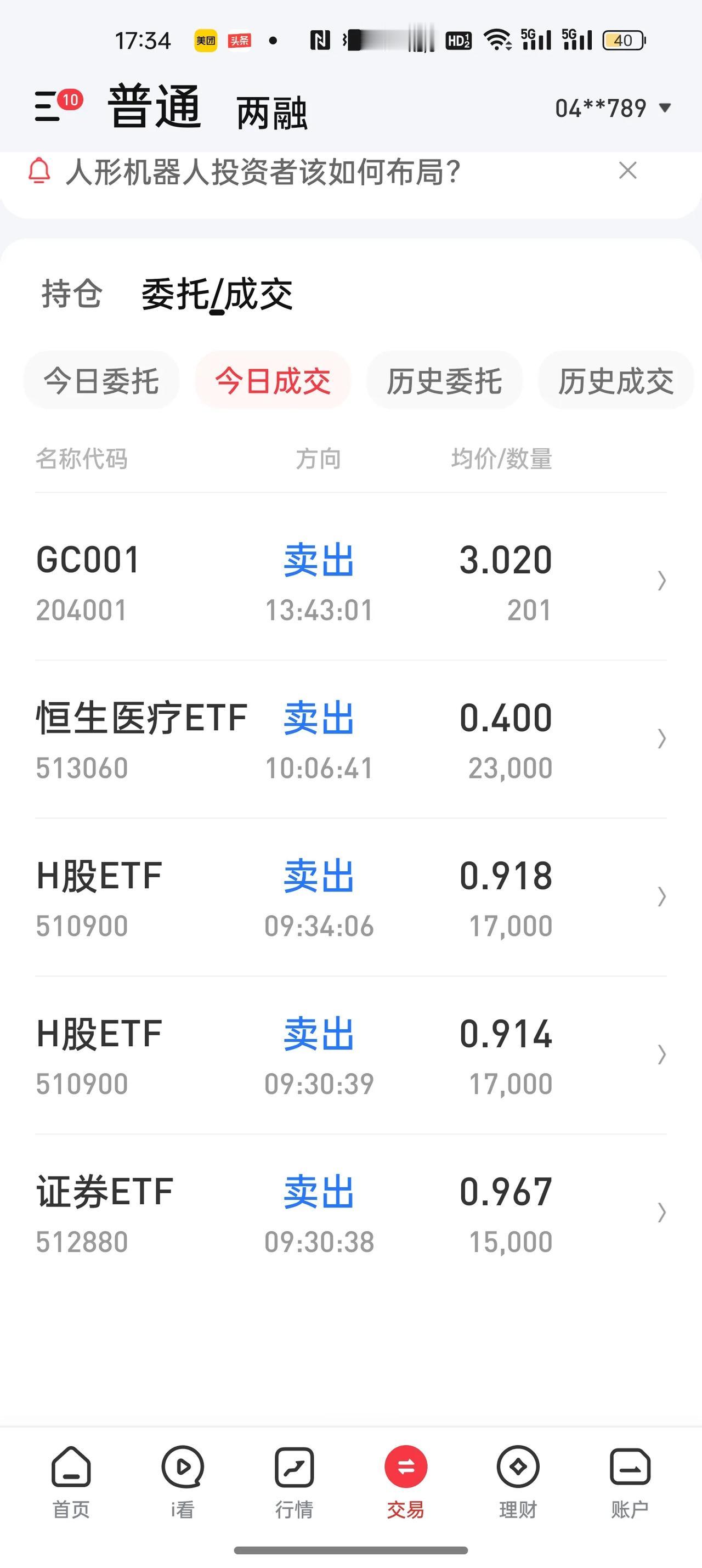Switch to the 持仓 tab
702x1568 pixels.
(x=72, y=294)
